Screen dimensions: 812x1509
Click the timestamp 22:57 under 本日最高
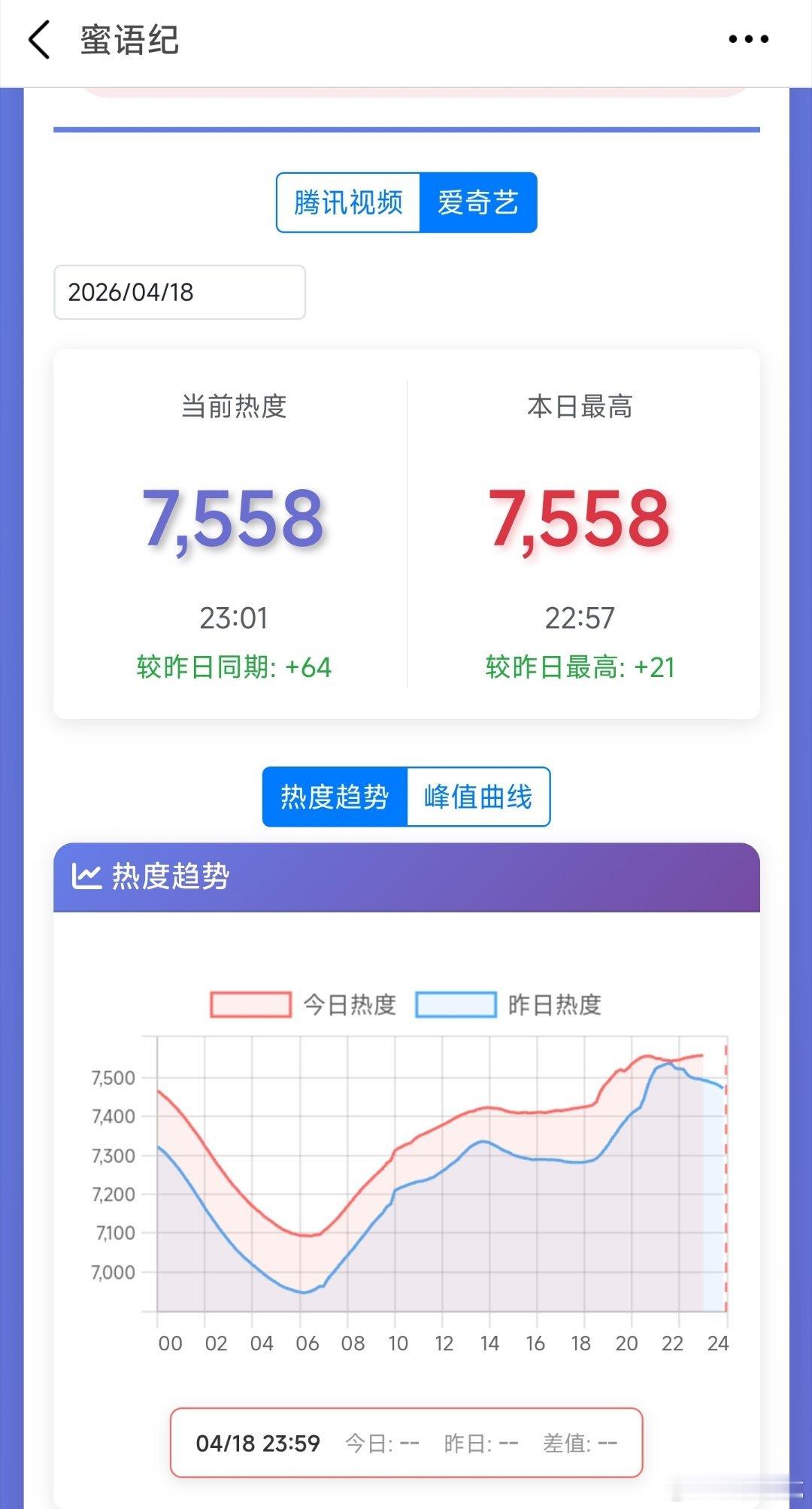pyautogui.click(x=579, y=618)
